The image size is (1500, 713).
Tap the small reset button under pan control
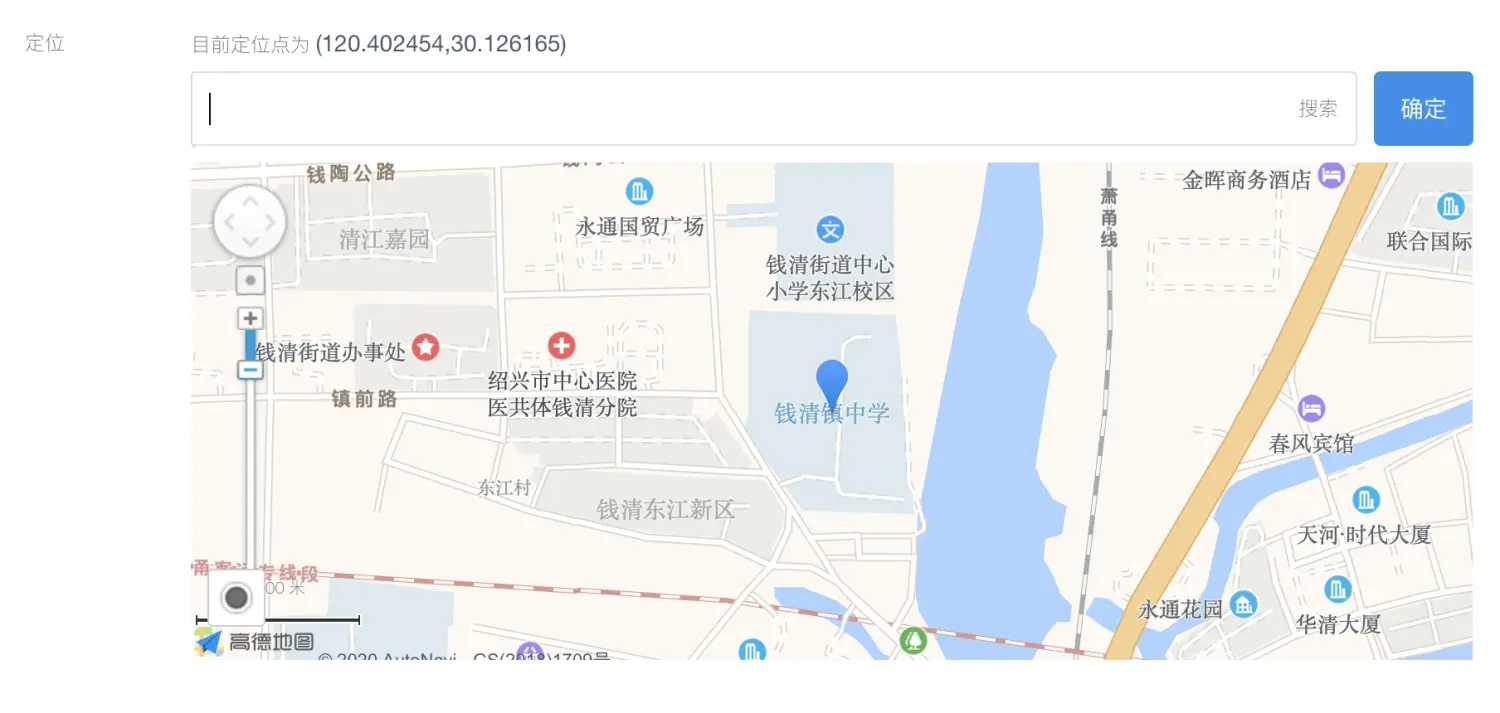point(250,280)
